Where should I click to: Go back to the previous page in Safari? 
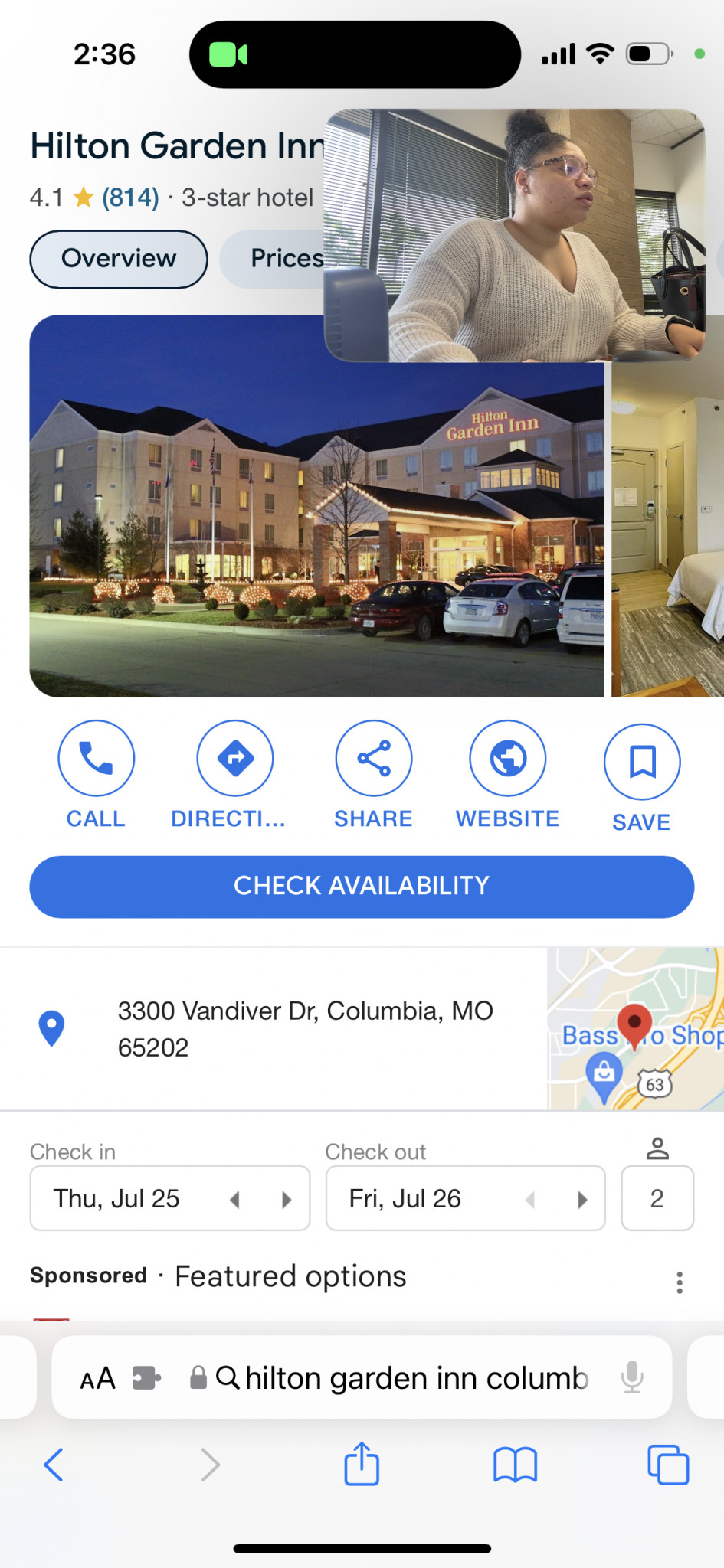coord(54,1465)
